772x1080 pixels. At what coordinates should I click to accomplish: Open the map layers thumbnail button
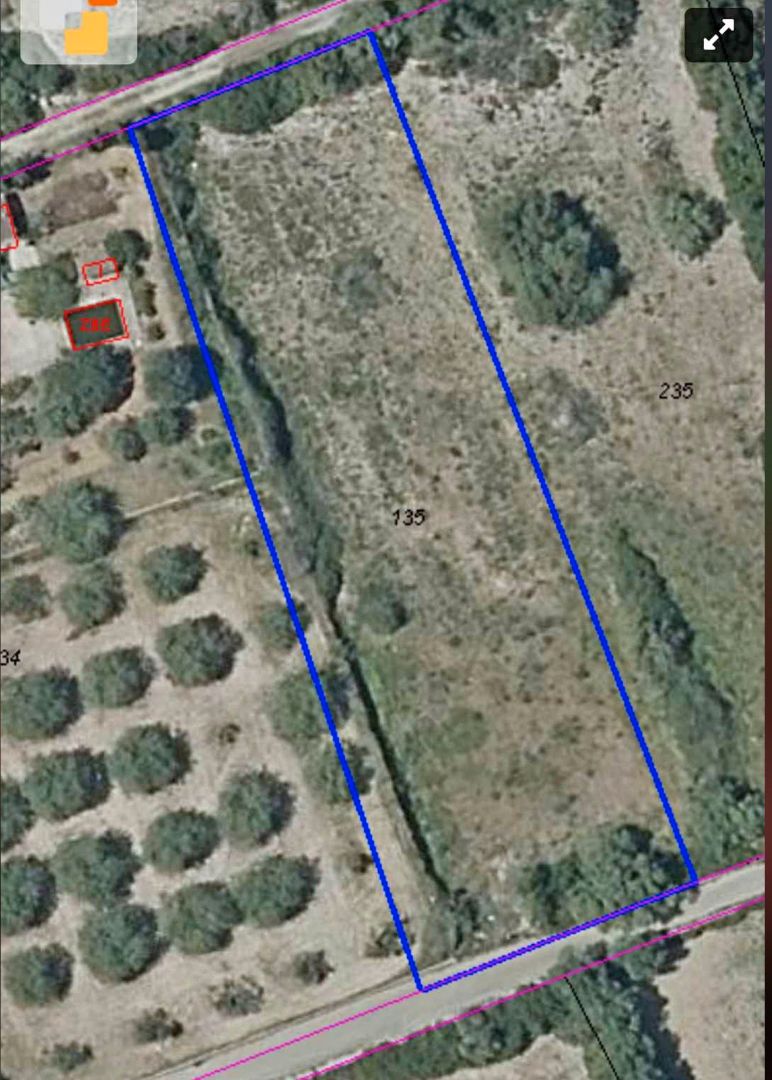[x=79, y=28]
